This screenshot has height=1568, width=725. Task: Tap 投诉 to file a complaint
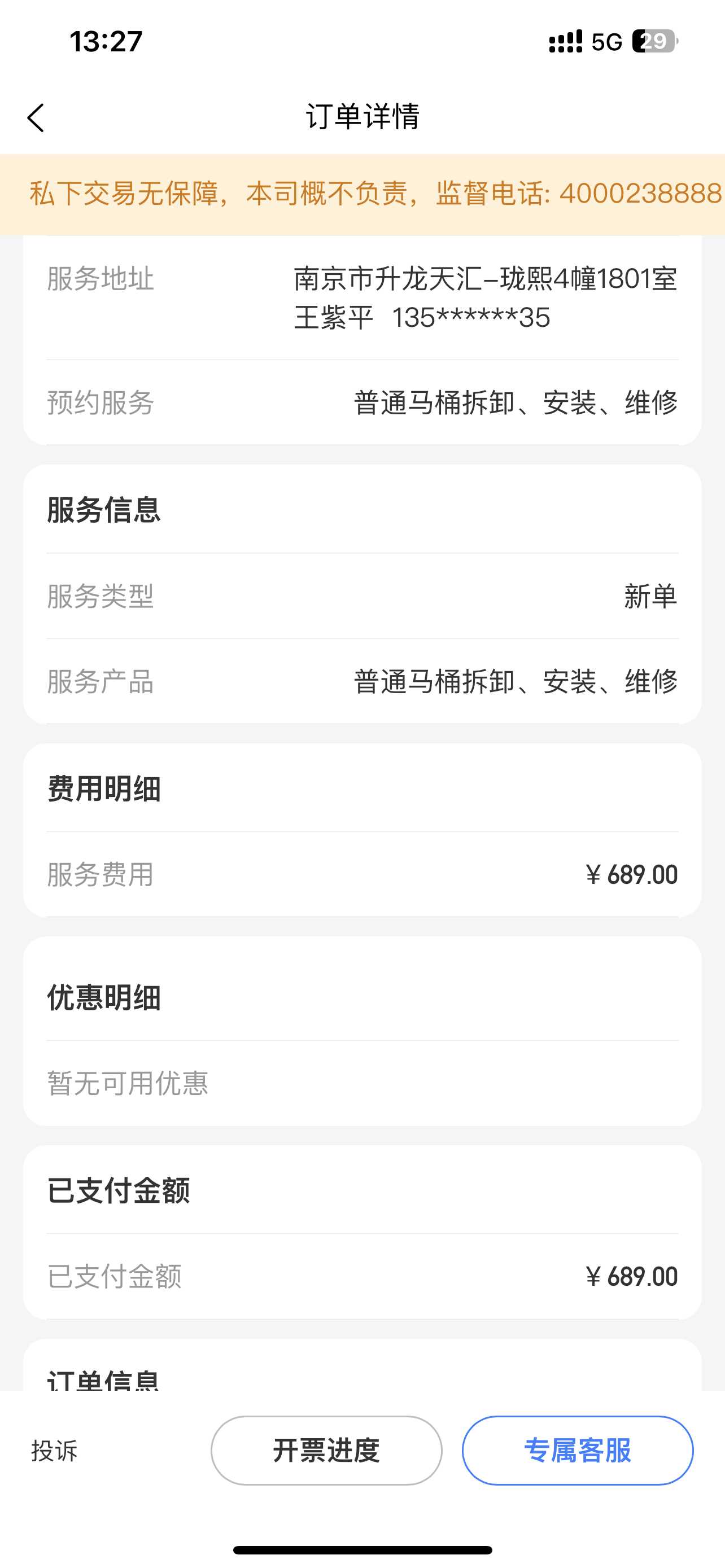click(x=54, y=1451)
